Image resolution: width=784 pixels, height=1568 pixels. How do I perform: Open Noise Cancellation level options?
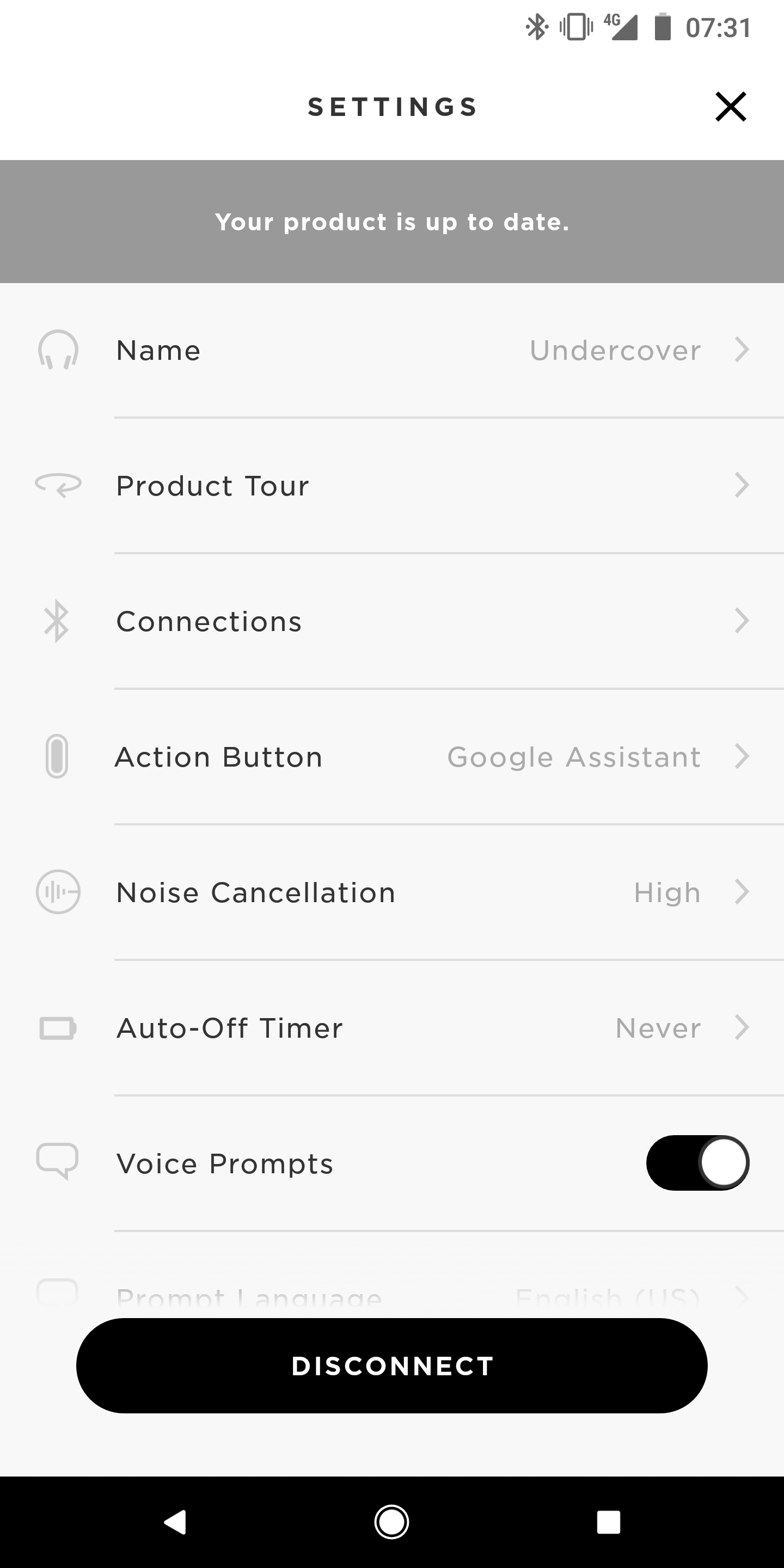tap(392, 893)
